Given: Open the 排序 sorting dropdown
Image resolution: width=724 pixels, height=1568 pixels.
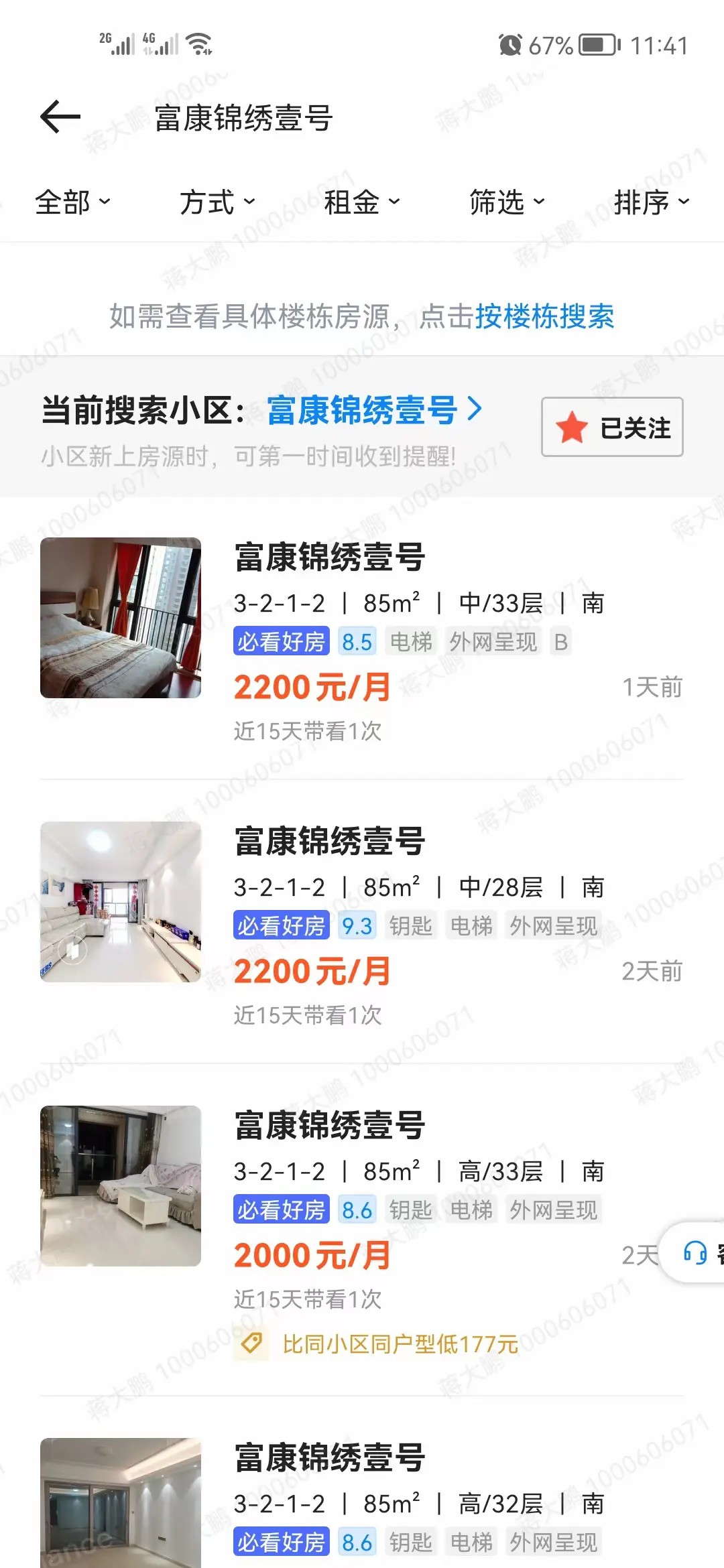Looking at the screenshot, I should click(652, 202).
